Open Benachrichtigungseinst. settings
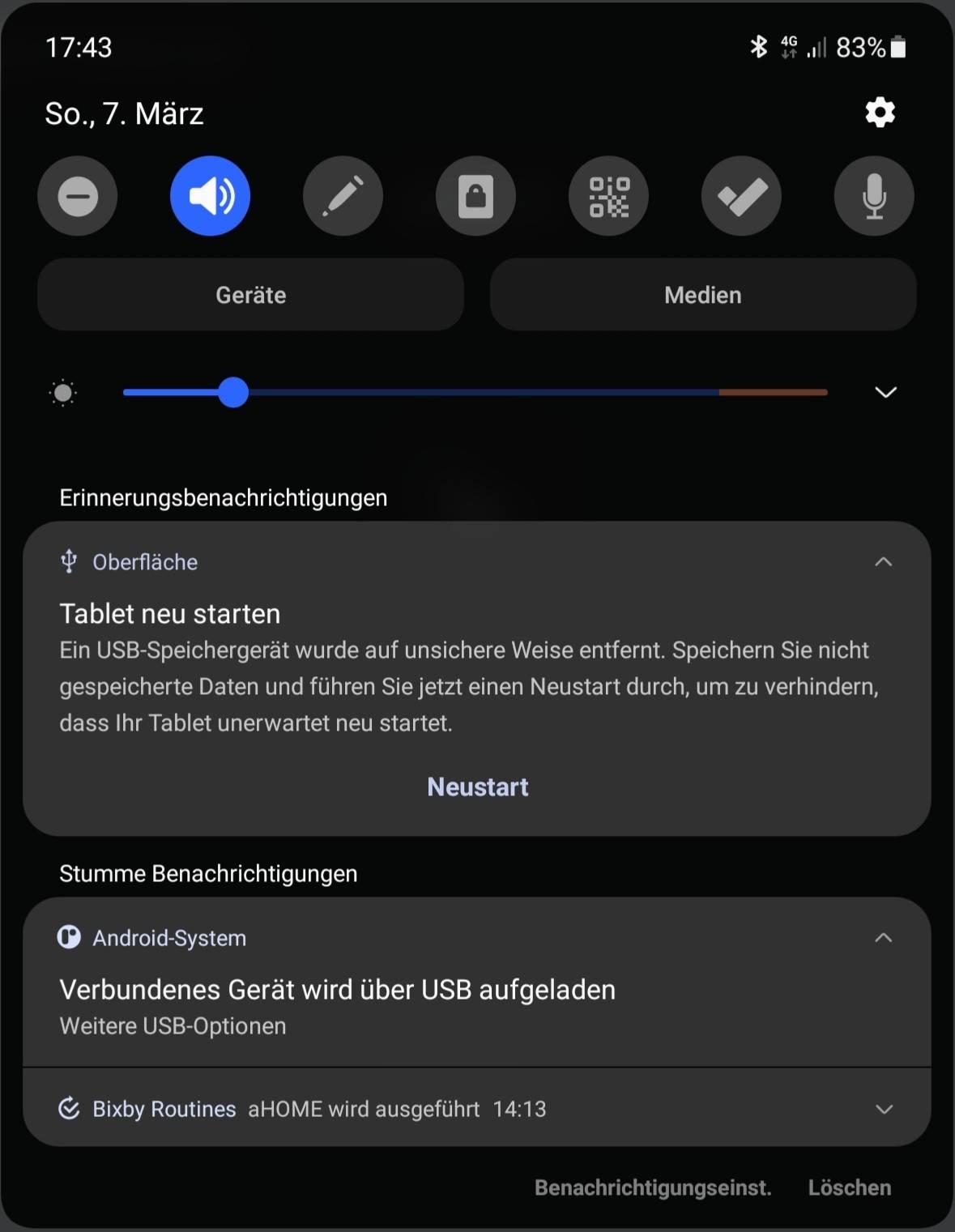 click(652, 1187)
